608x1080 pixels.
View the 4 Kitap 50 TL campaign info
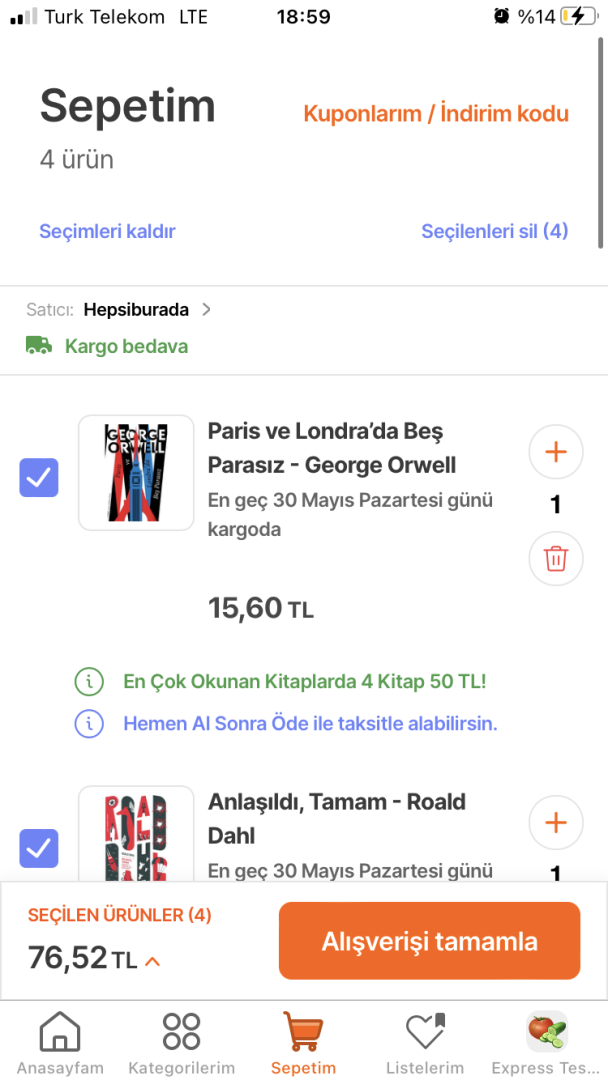click(304, 682)
